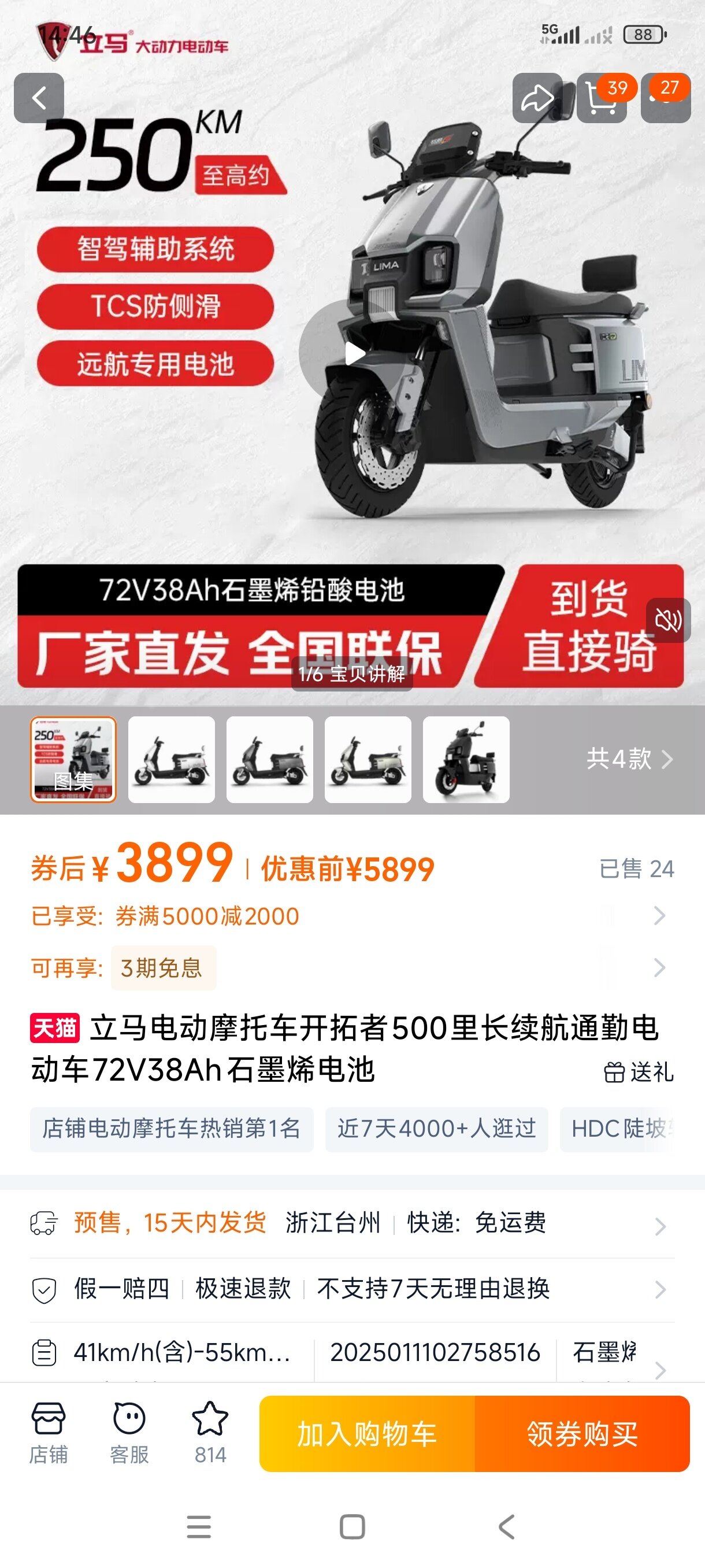The width and height of the screenshot is (705, 1568).
Task: Open the more options menu
Action: pos(666,97)
